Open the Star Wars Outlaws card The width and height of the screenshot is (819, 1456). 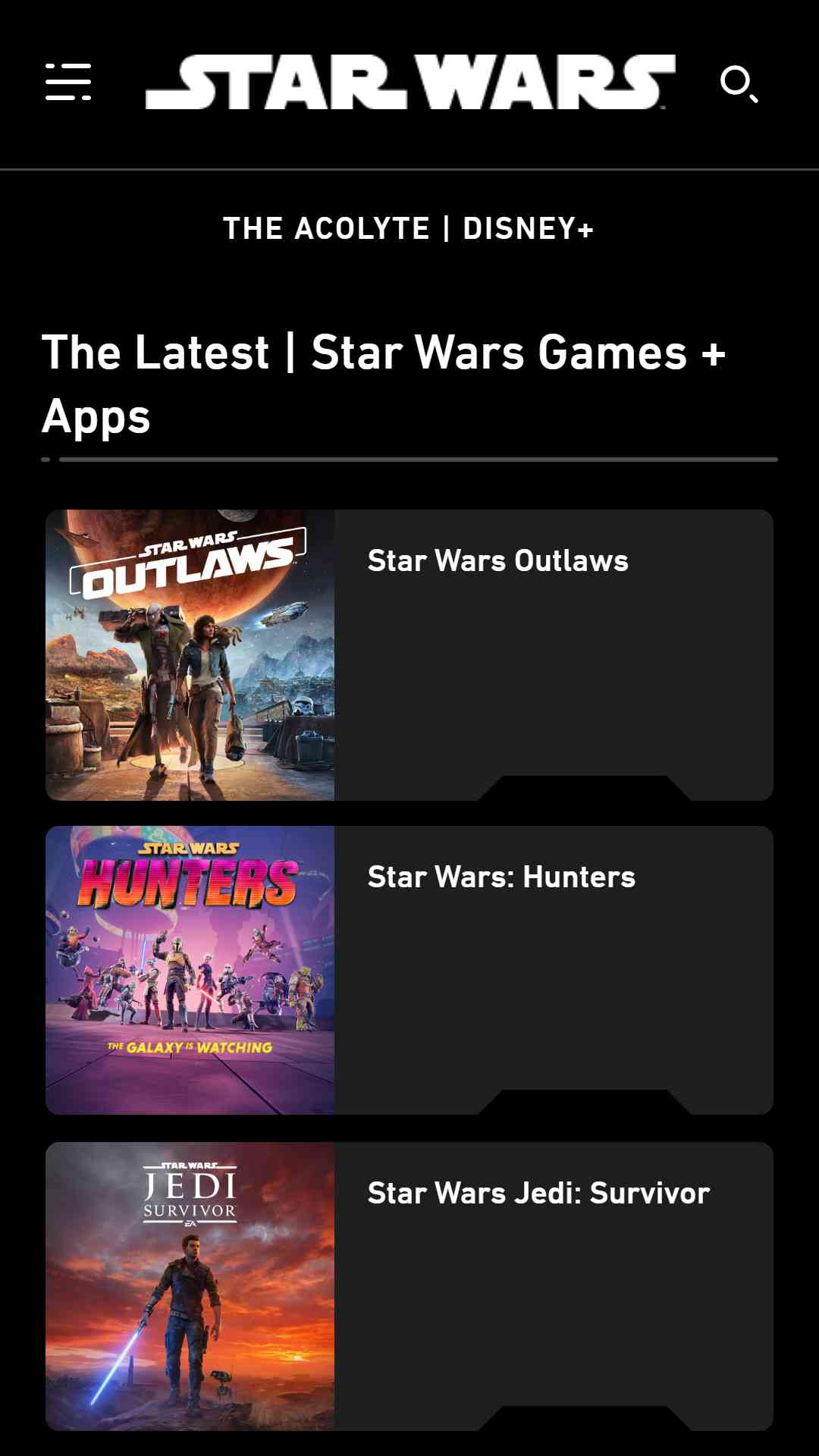(x=409, y=655)
